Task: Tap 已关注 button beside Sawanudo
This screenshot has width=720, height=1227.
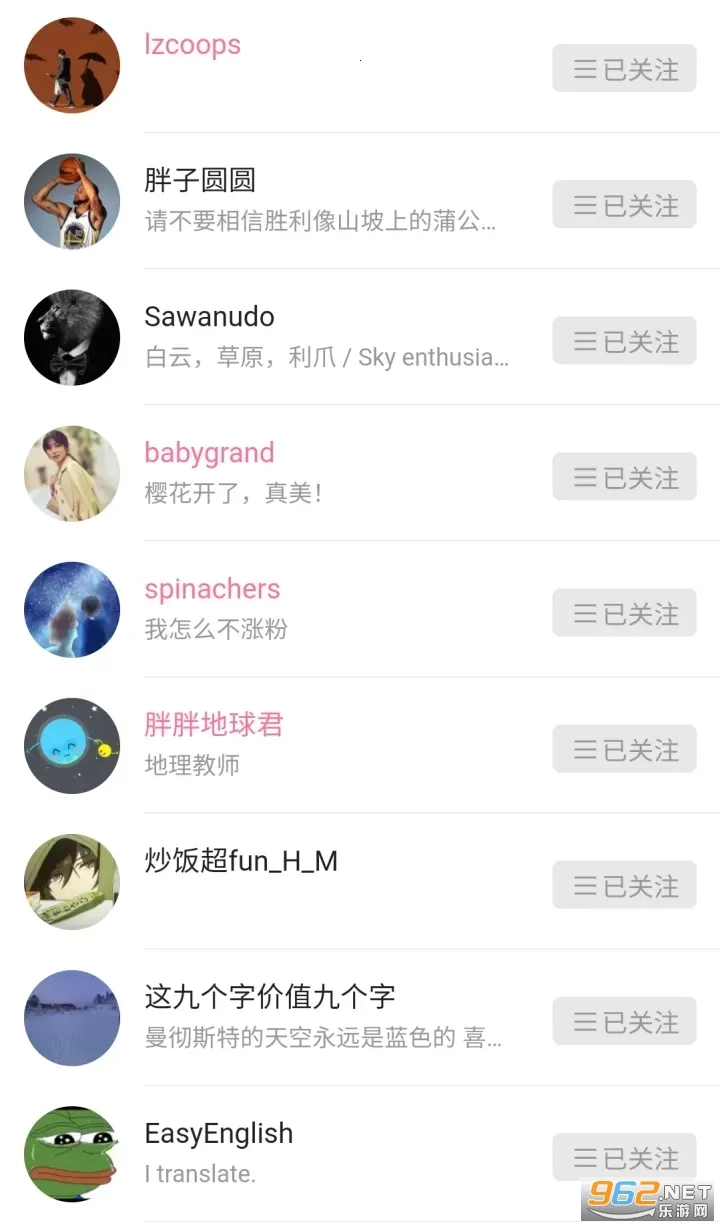Action: point(624,341)
